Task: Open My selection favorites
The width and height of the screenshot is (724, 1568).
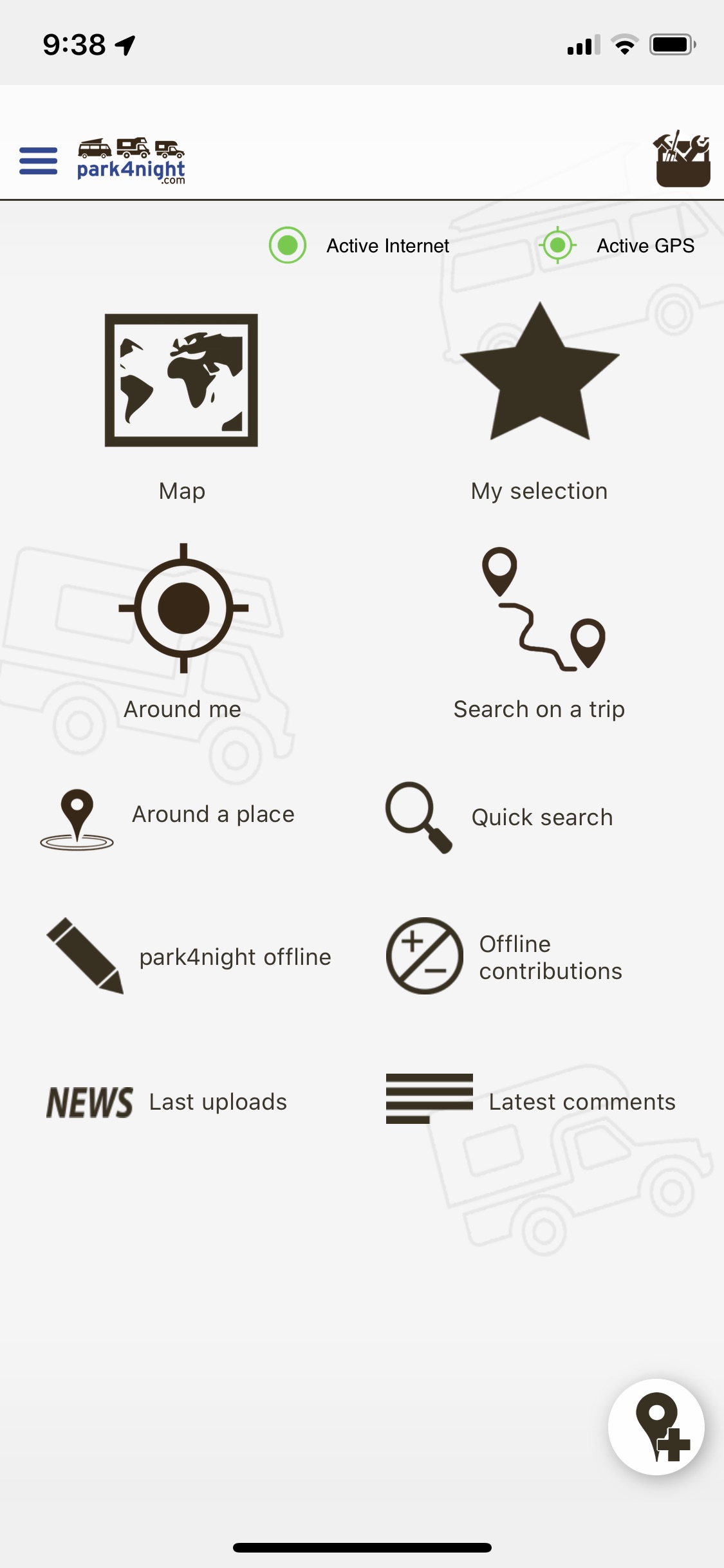Action: (539, 398)
